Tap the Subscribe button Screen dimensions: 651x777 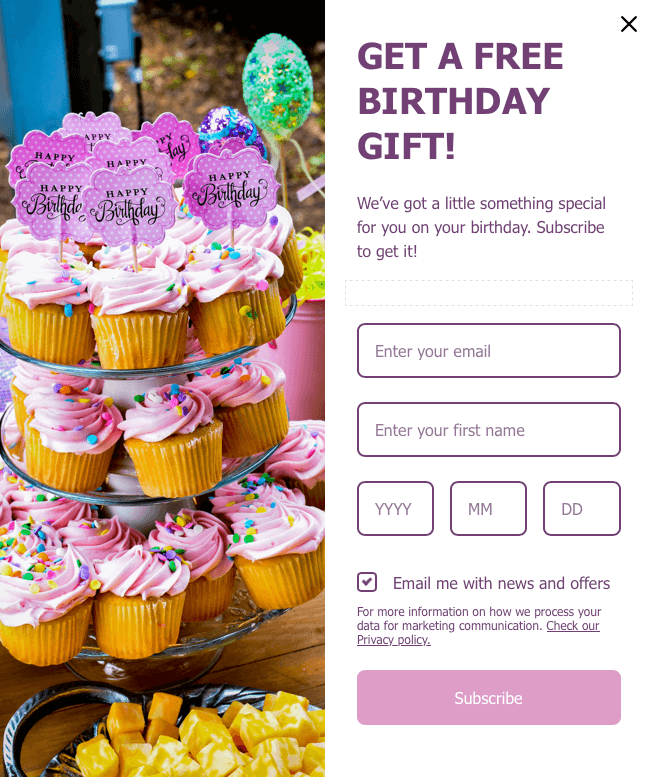[488, 698]
